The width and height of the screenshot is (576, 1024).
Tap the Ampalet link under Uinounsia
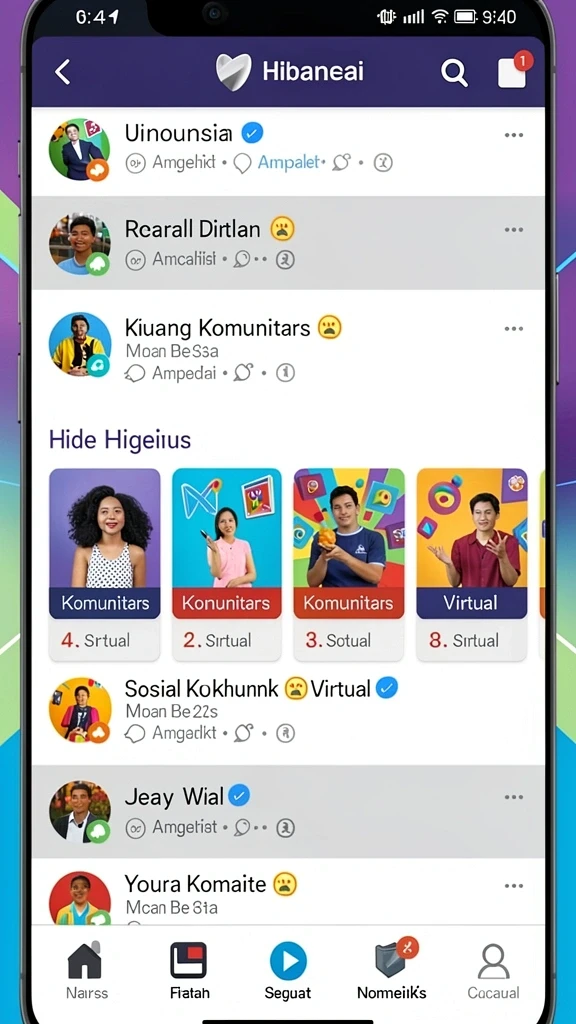tap(290, 163)
